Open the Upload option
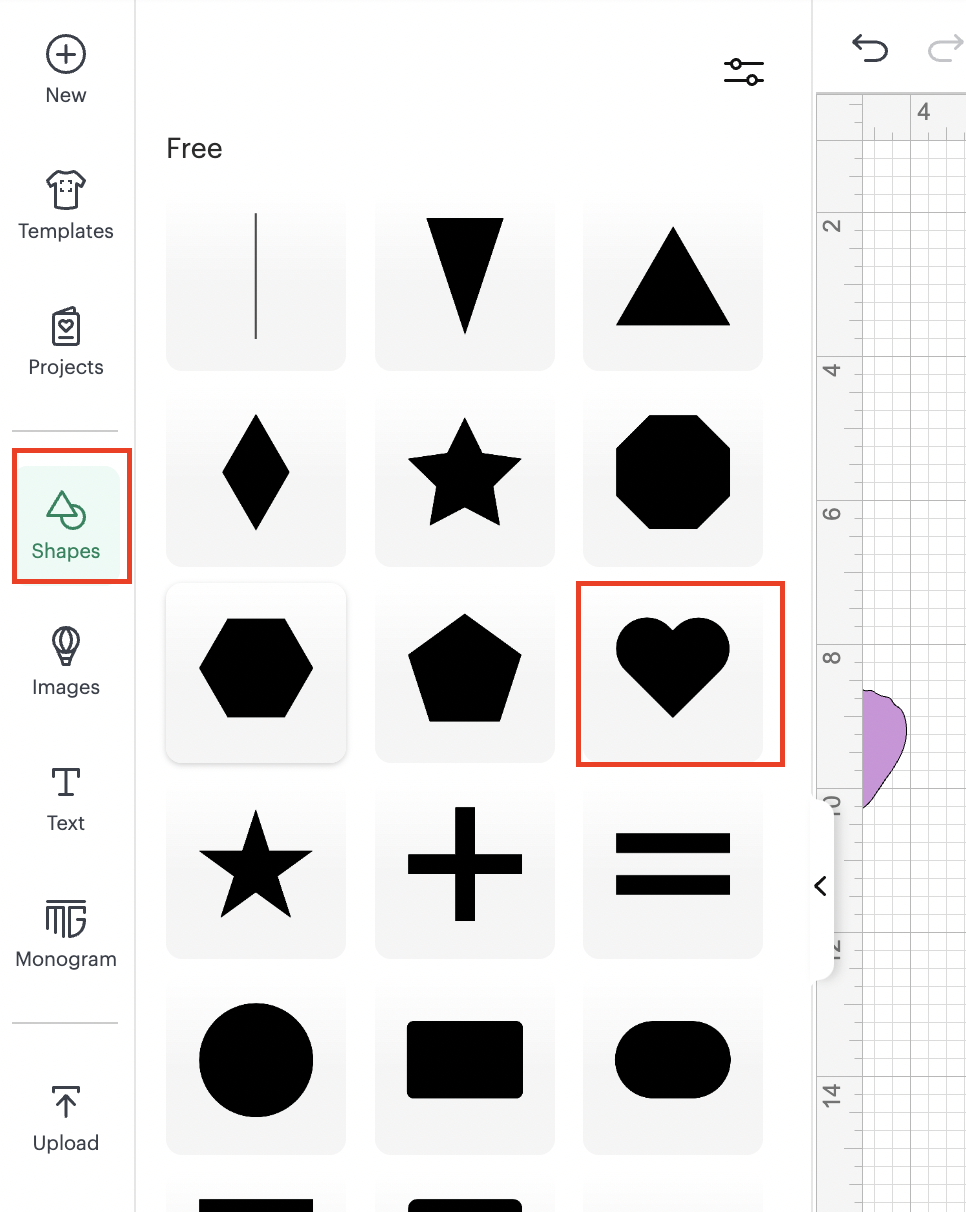 coord(66,1117)
